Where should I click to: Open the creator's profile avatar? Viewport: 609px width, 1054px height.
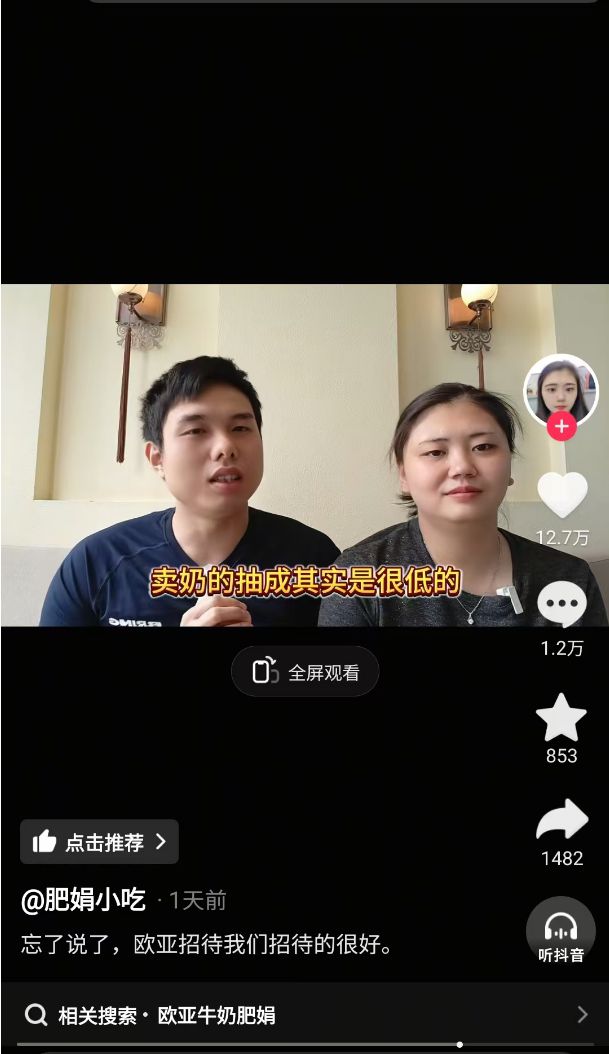(561, 390)
